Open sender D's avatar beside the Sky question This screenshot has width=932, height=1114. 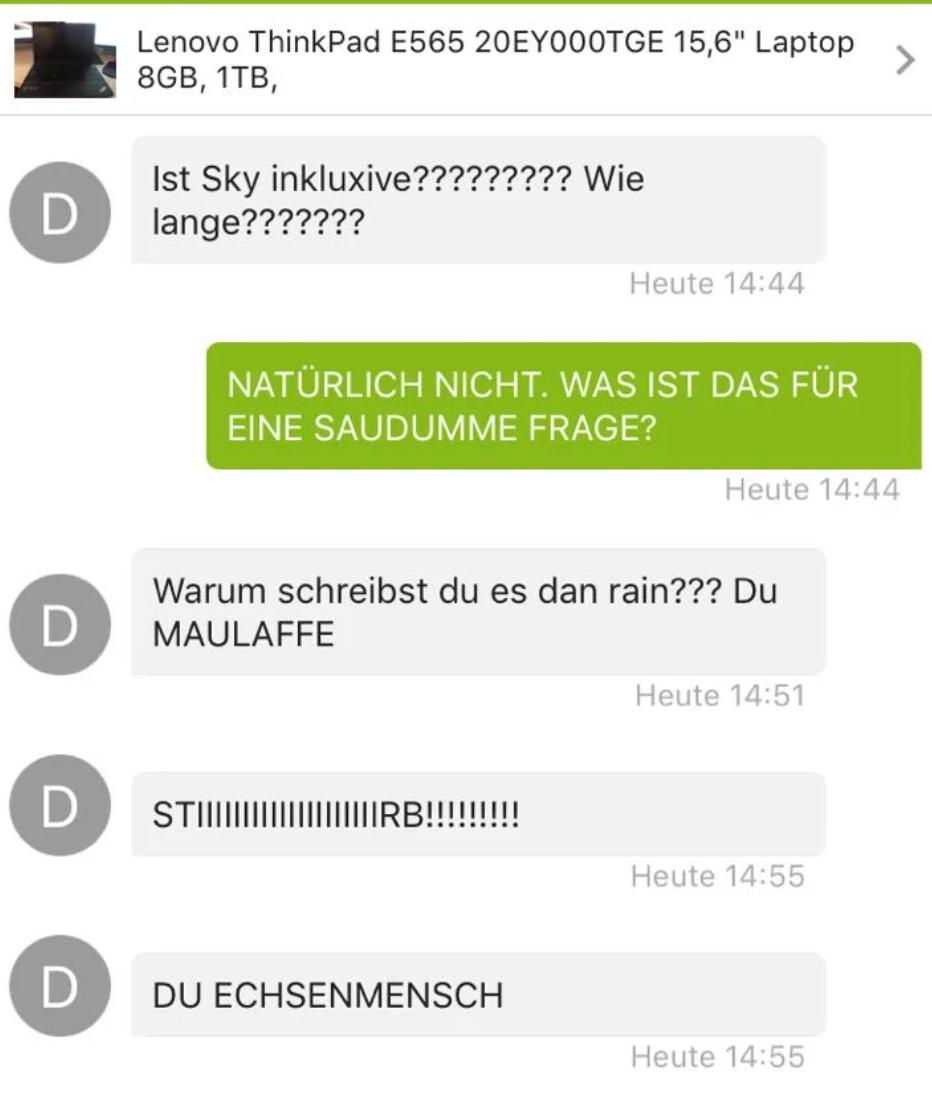[x=60, y=212]
